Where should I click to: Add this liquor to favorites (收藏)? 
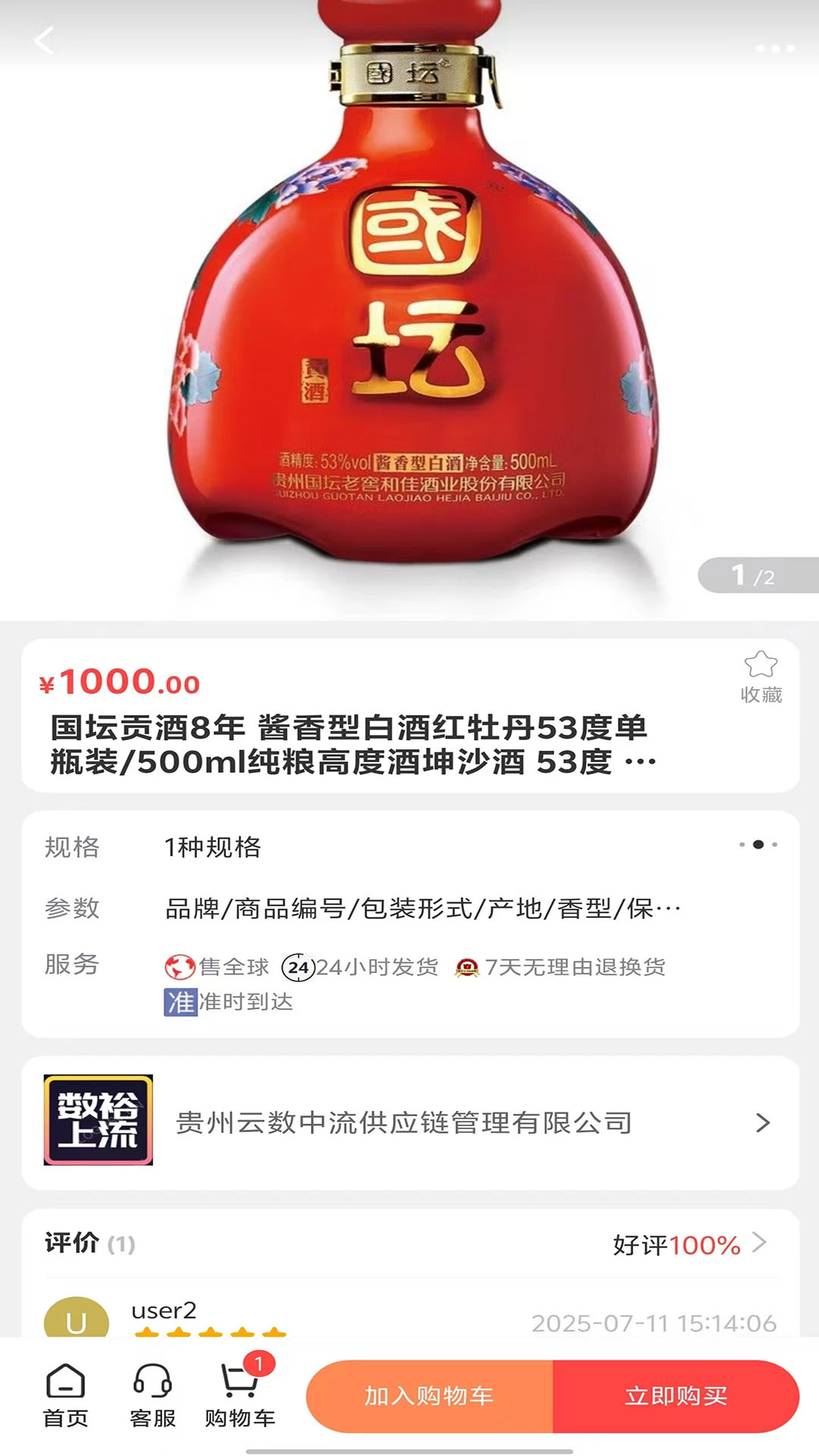tap(761, 677)
